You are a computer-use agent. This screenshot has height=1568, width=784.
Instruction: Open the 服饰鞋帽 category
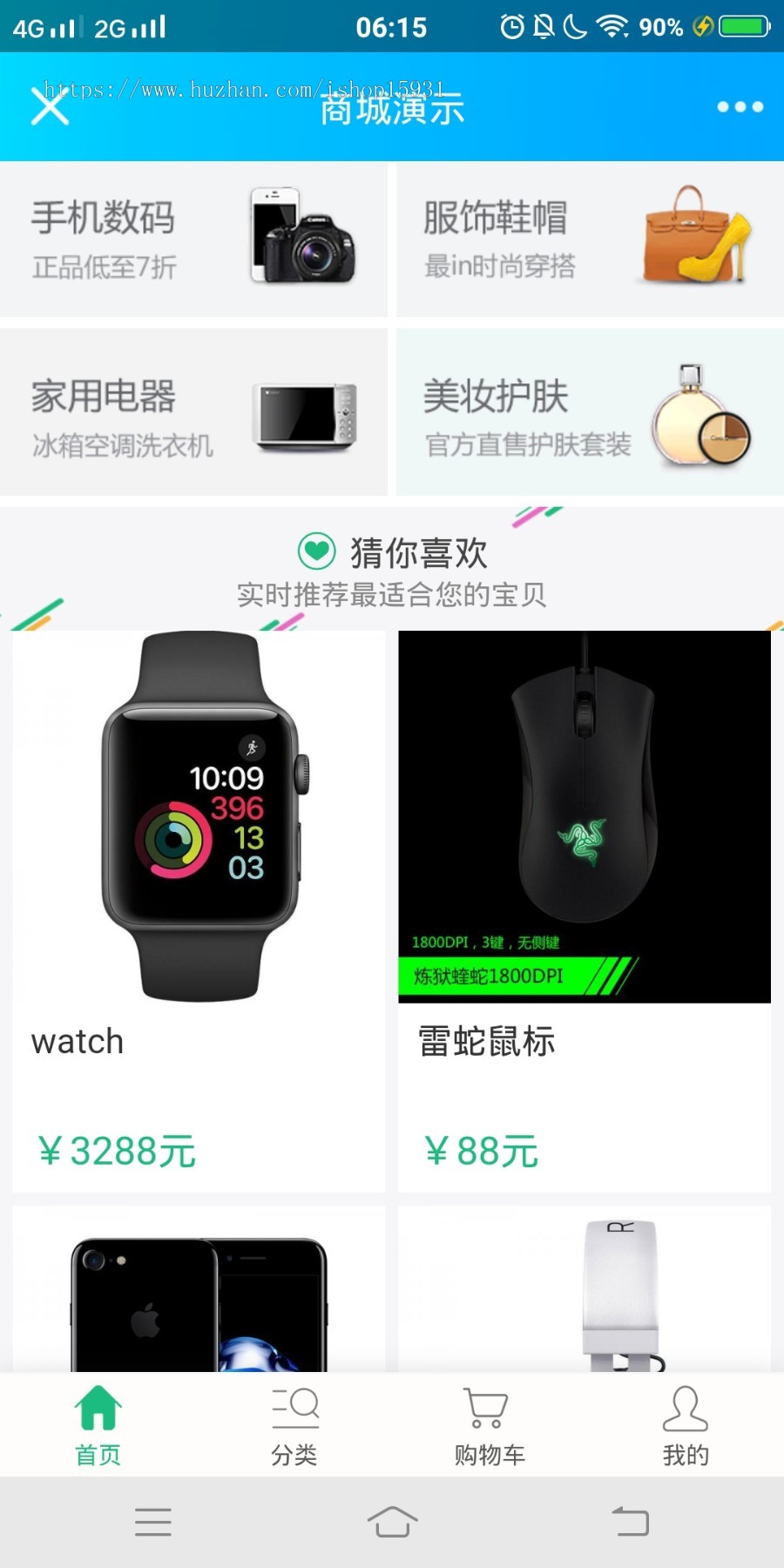tap(590, 239)
